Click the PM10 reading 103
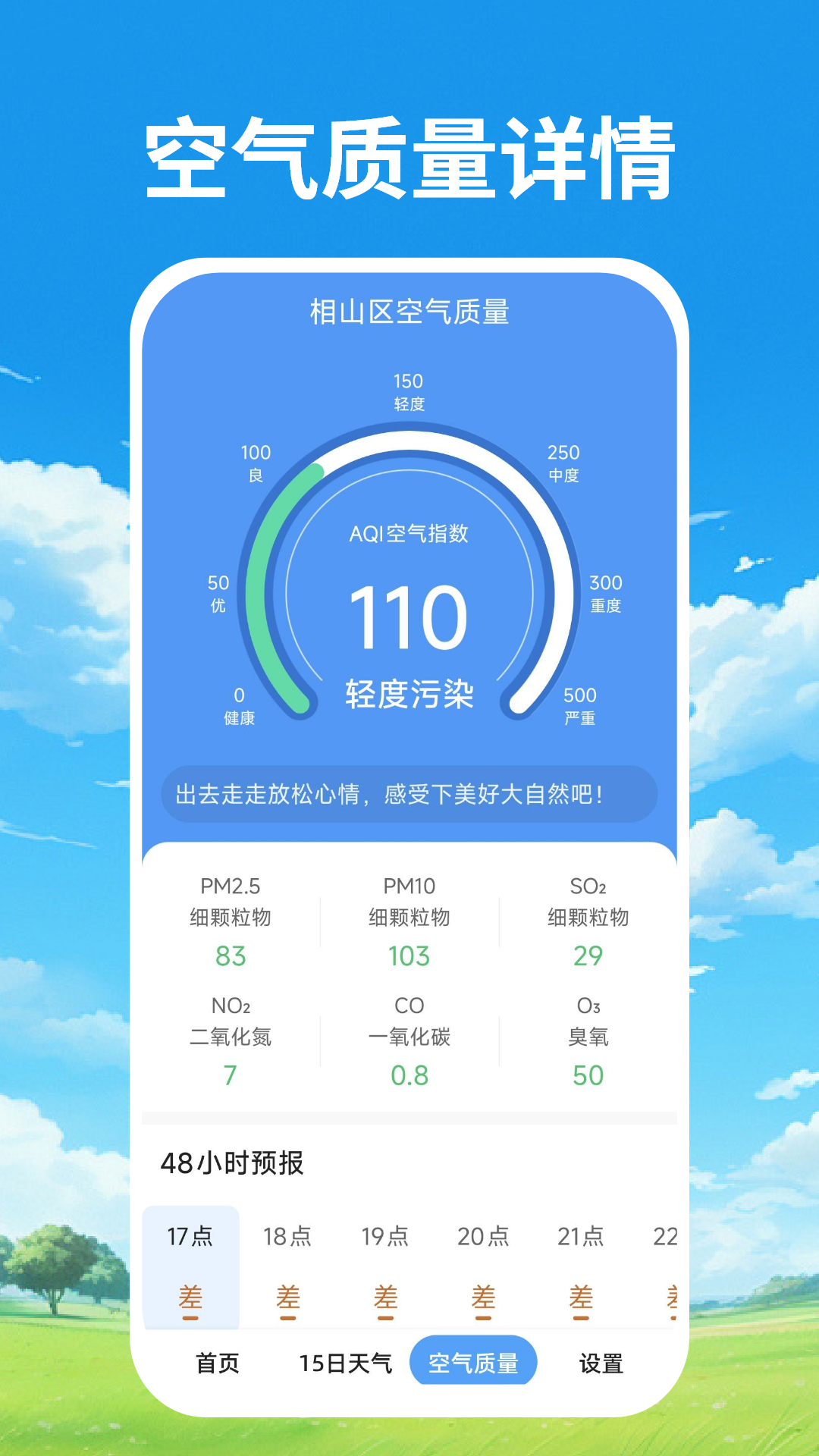This screenshot has height=1456, width=819. click(409, 958)
